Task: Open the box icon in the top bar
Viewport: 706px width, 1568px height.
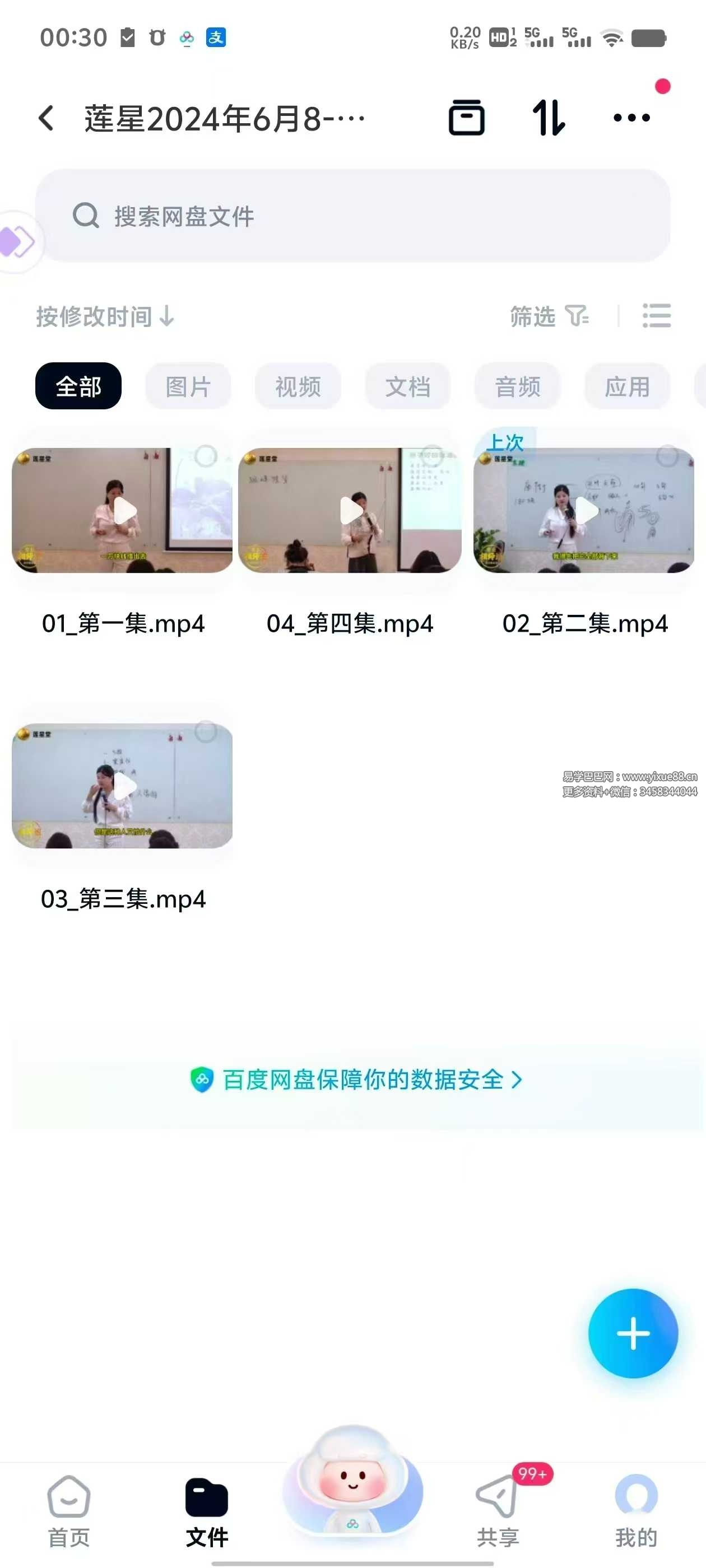Action: (467, 118)
